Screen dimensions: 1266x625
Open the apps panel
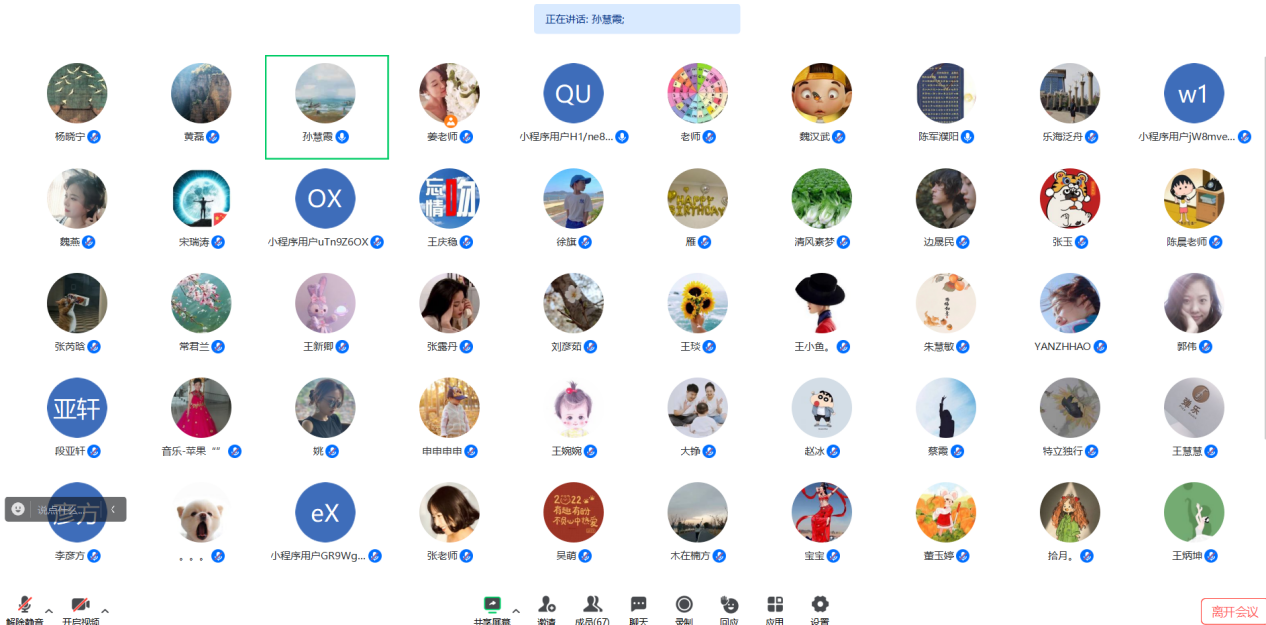(775, 608)
